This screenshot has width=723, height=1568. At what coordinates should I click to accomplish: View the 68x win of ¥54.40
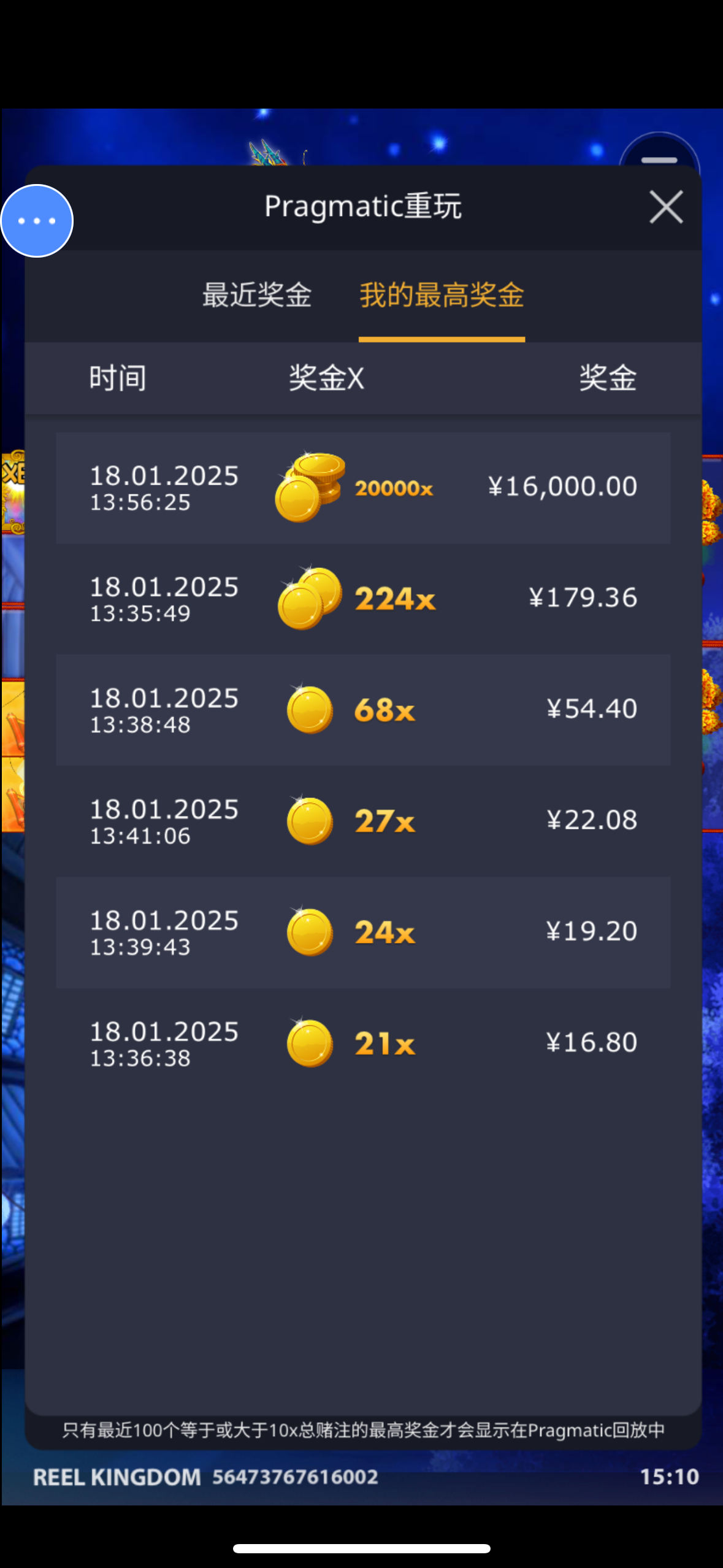[363, 710]
